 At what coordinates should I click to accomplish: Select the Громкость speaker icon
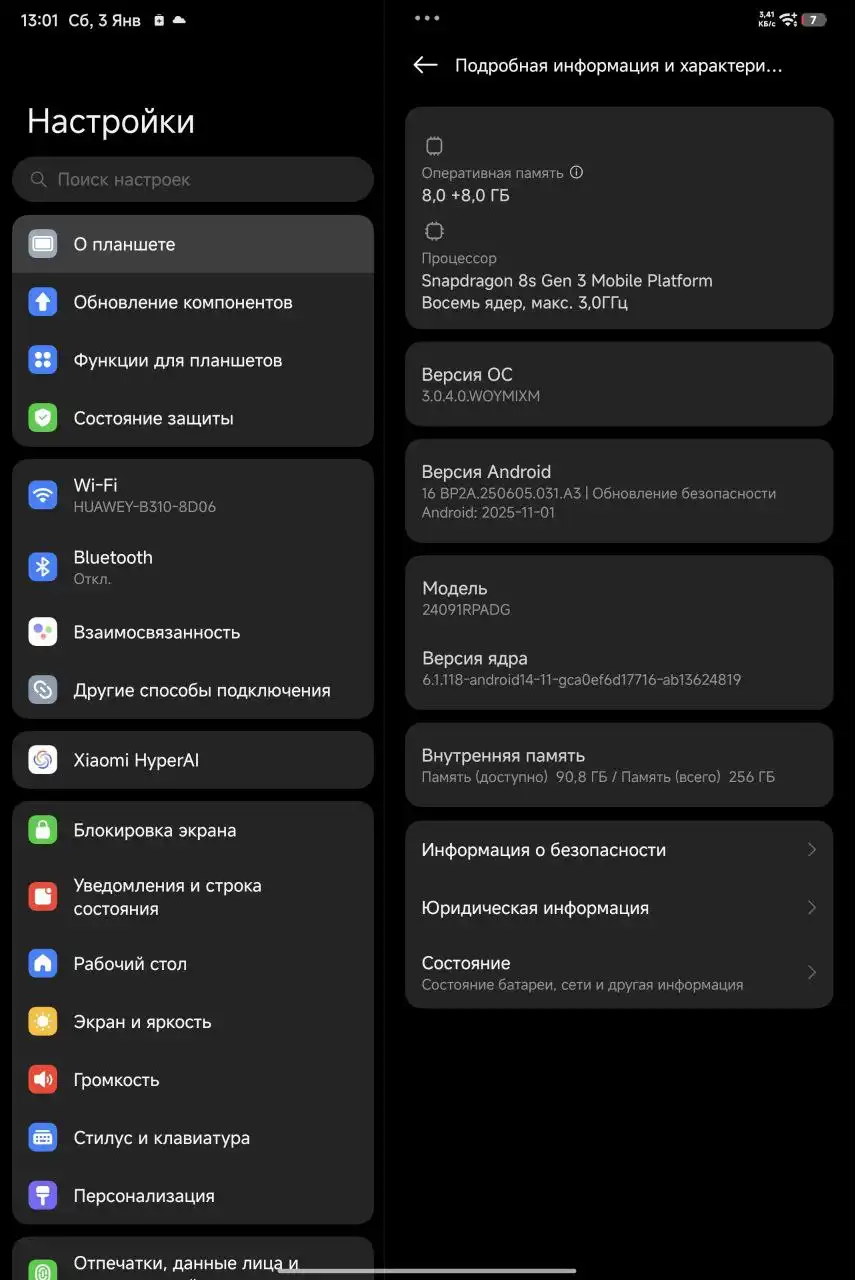[42, 1079]
